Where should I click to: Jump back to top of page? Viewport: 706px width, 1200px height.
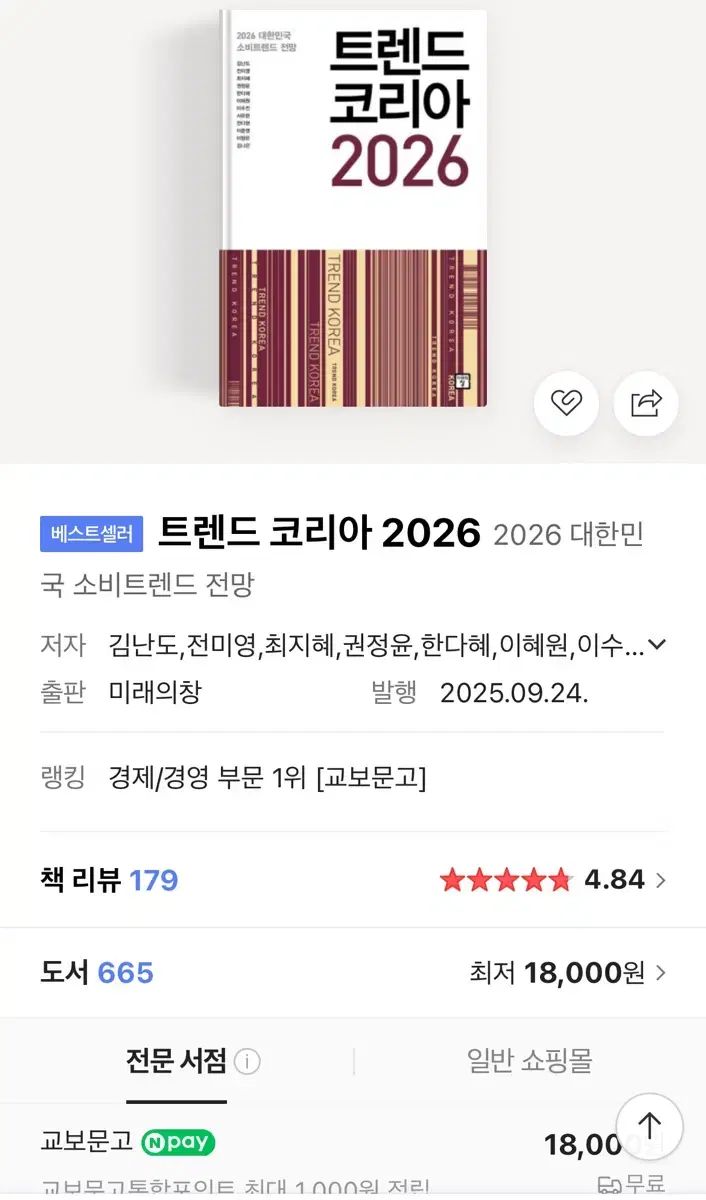pos(649,1127)
